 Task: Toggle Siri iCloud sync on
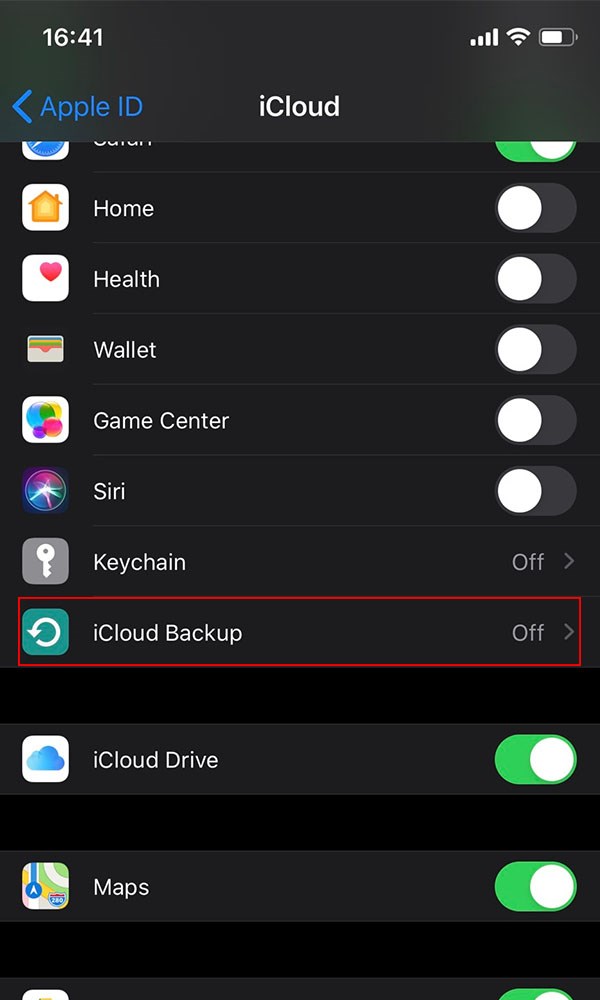(535, 491)
